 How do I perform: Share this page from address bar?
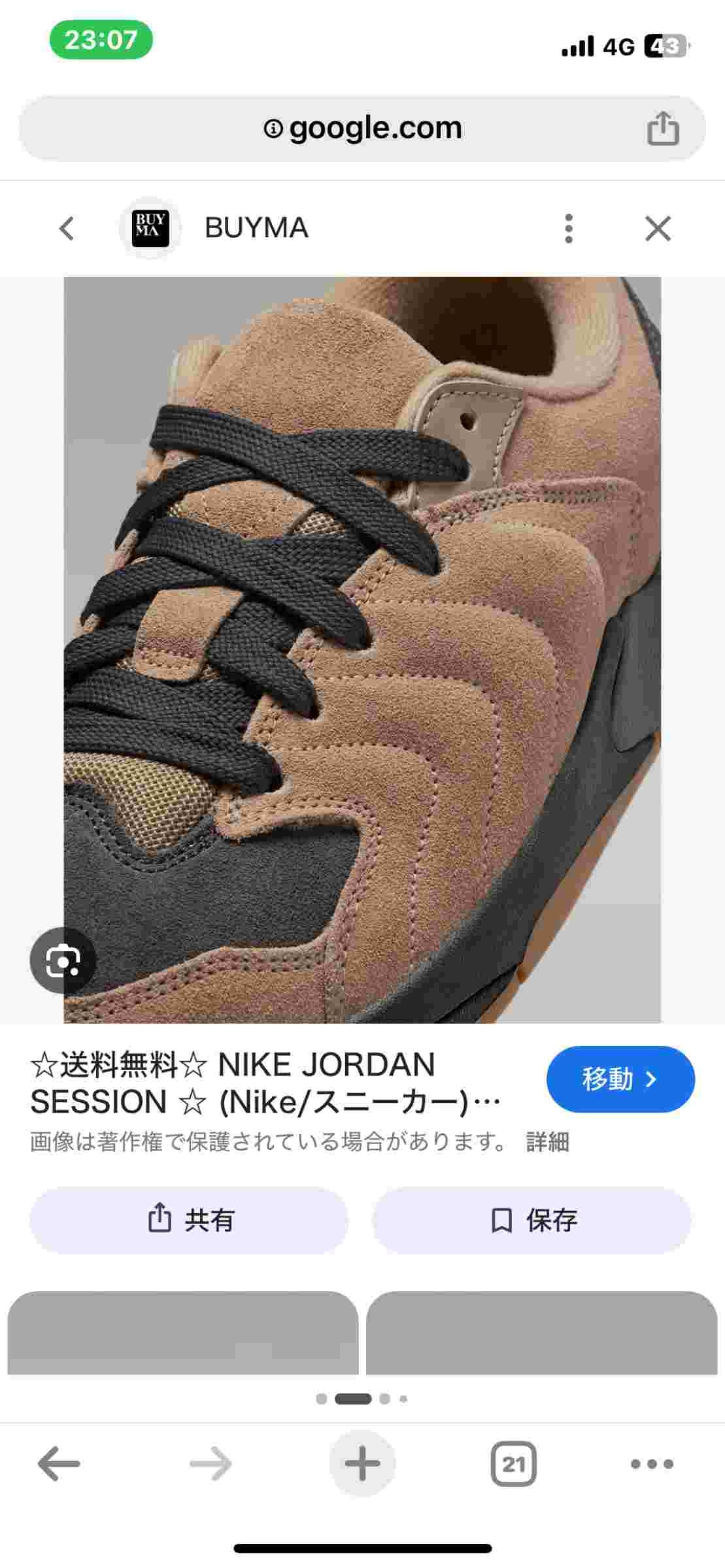(662, 128)
